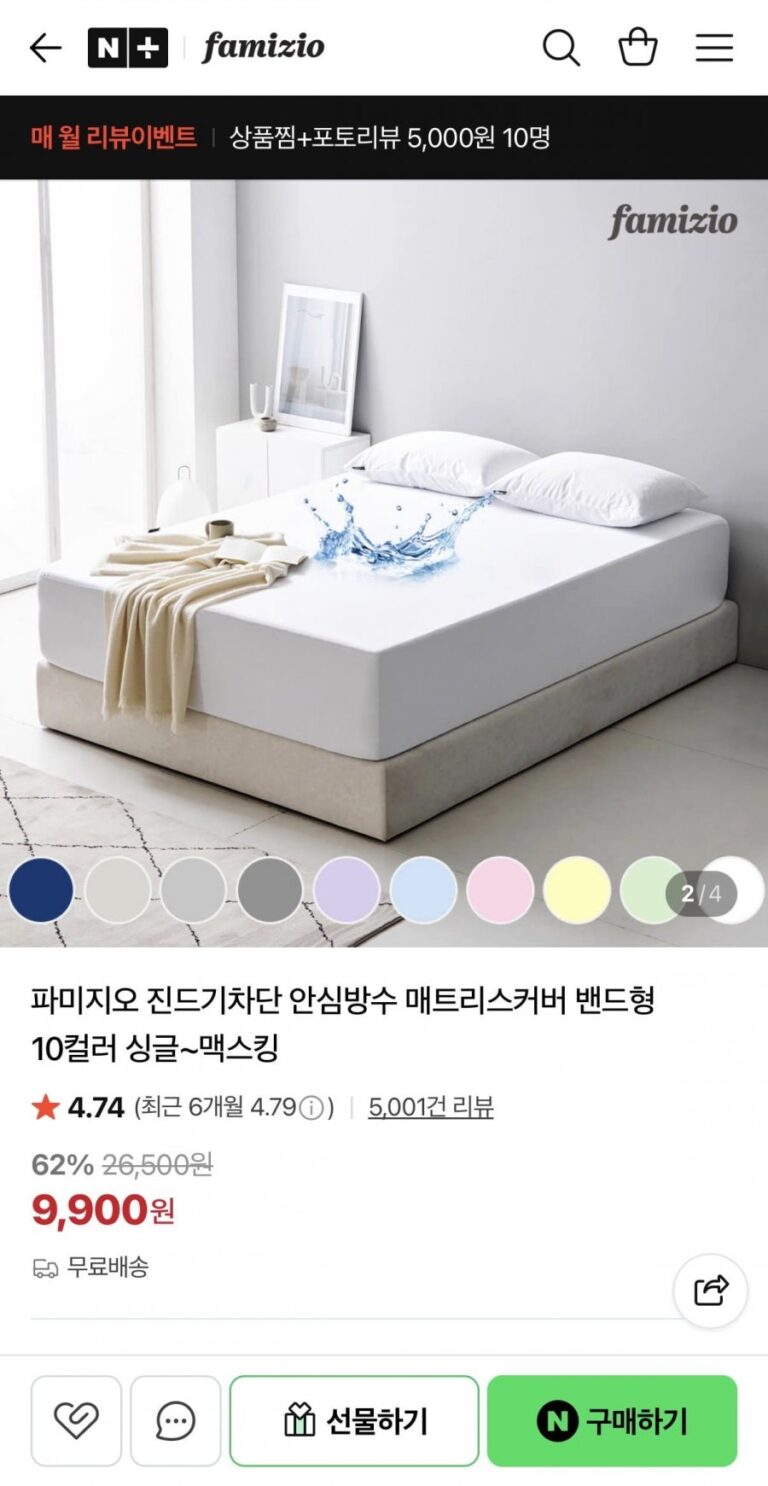Open the search magnifier icon
Screen dimensions: 768x1486
click(x=561, y=47)
